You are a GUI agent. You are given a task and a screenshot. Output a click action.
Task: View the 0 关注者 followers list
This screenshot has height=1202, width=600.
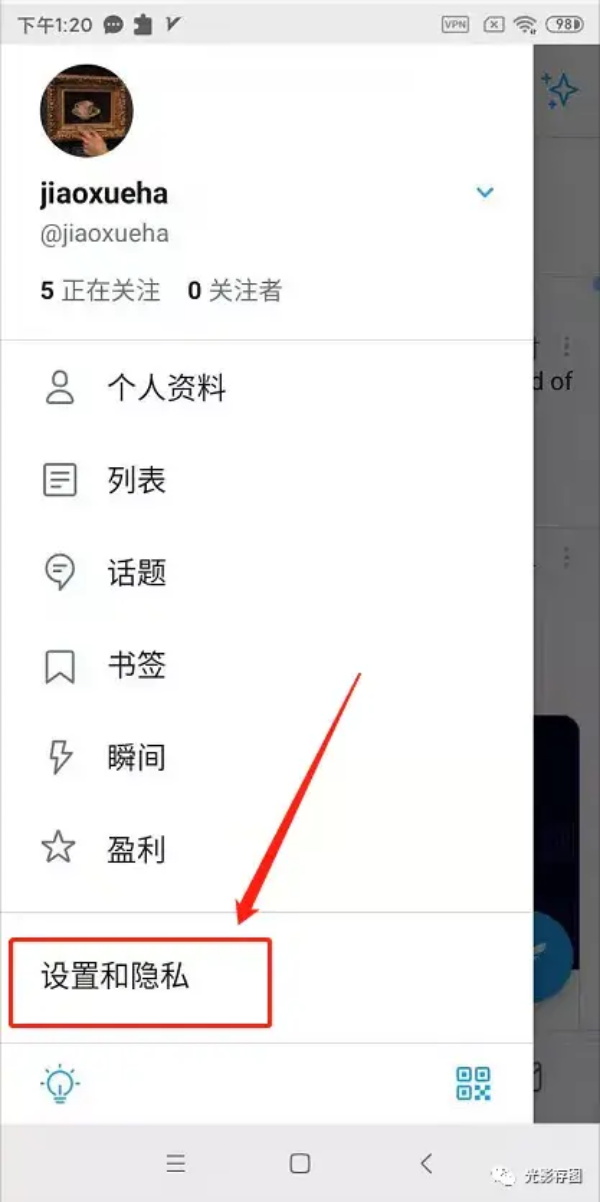click(x=235, y=291)
